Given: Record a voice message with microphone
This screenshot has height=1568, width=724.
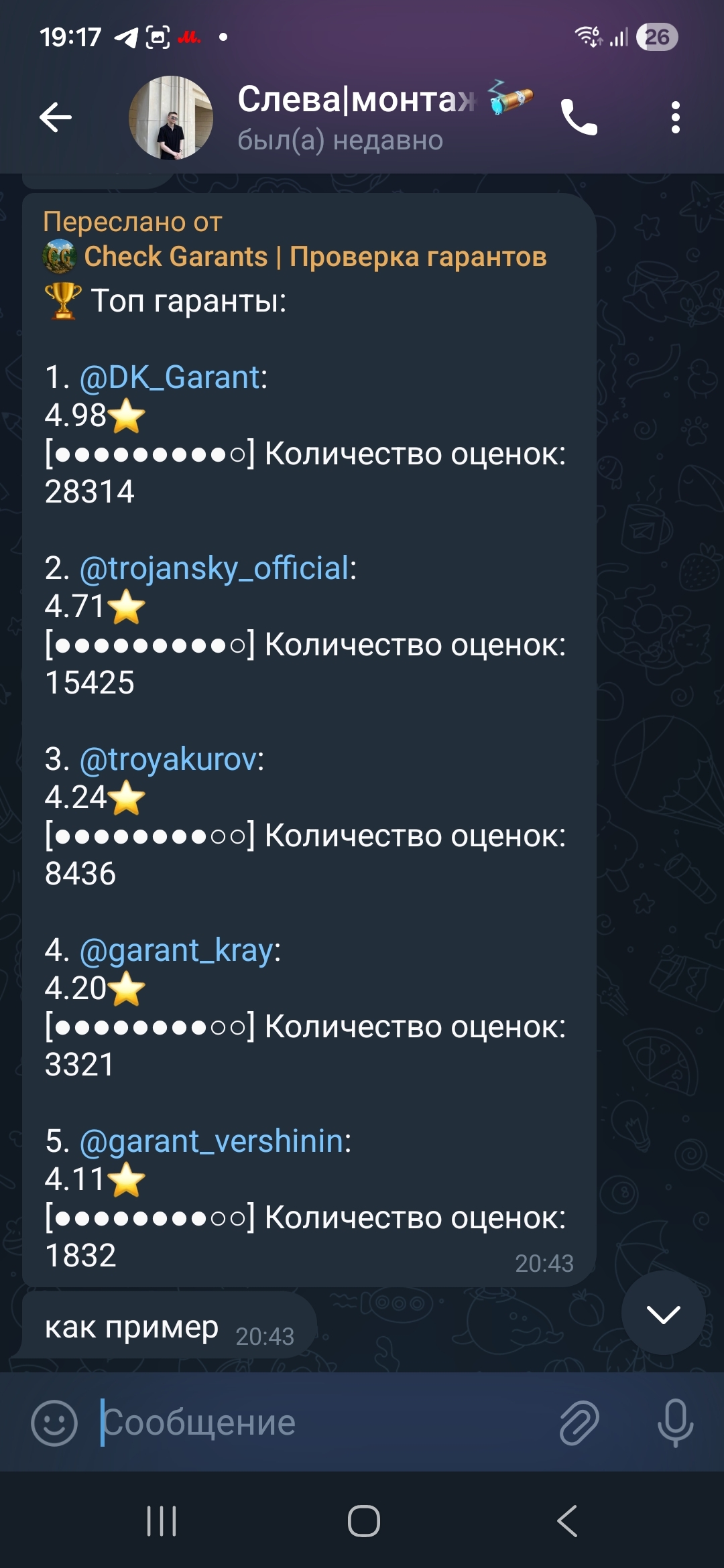Looking at the screenshot, I should (x=675, y=1423).
